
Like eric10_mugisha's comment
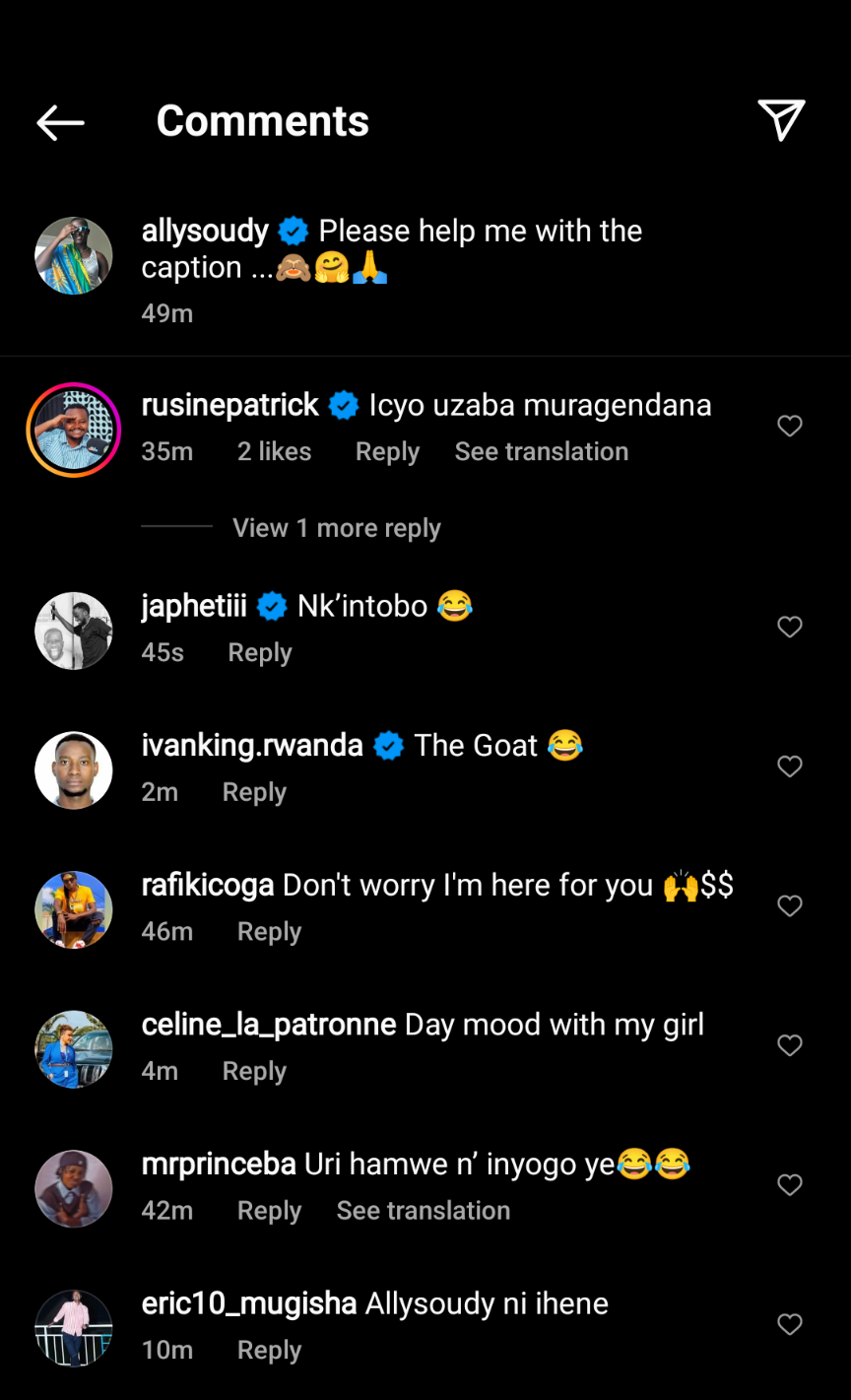click(790, 1324)
